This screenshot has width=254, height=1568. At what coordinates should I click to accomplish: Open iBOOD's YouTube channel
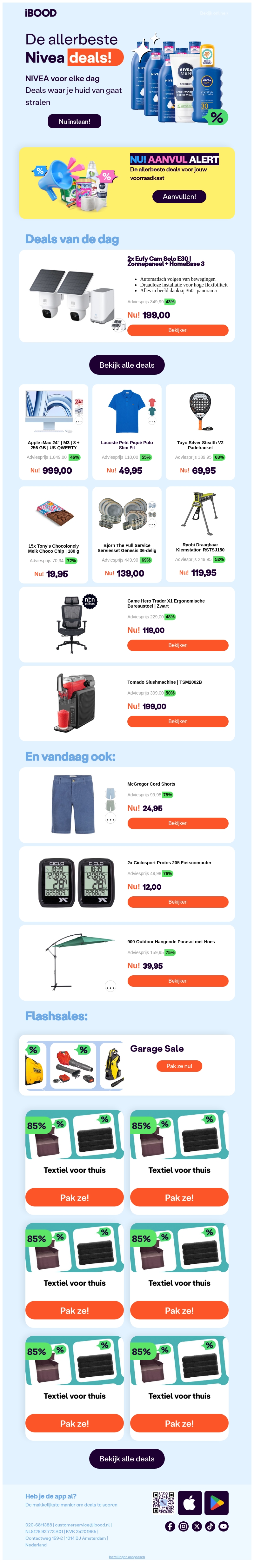coord(224,1526)
